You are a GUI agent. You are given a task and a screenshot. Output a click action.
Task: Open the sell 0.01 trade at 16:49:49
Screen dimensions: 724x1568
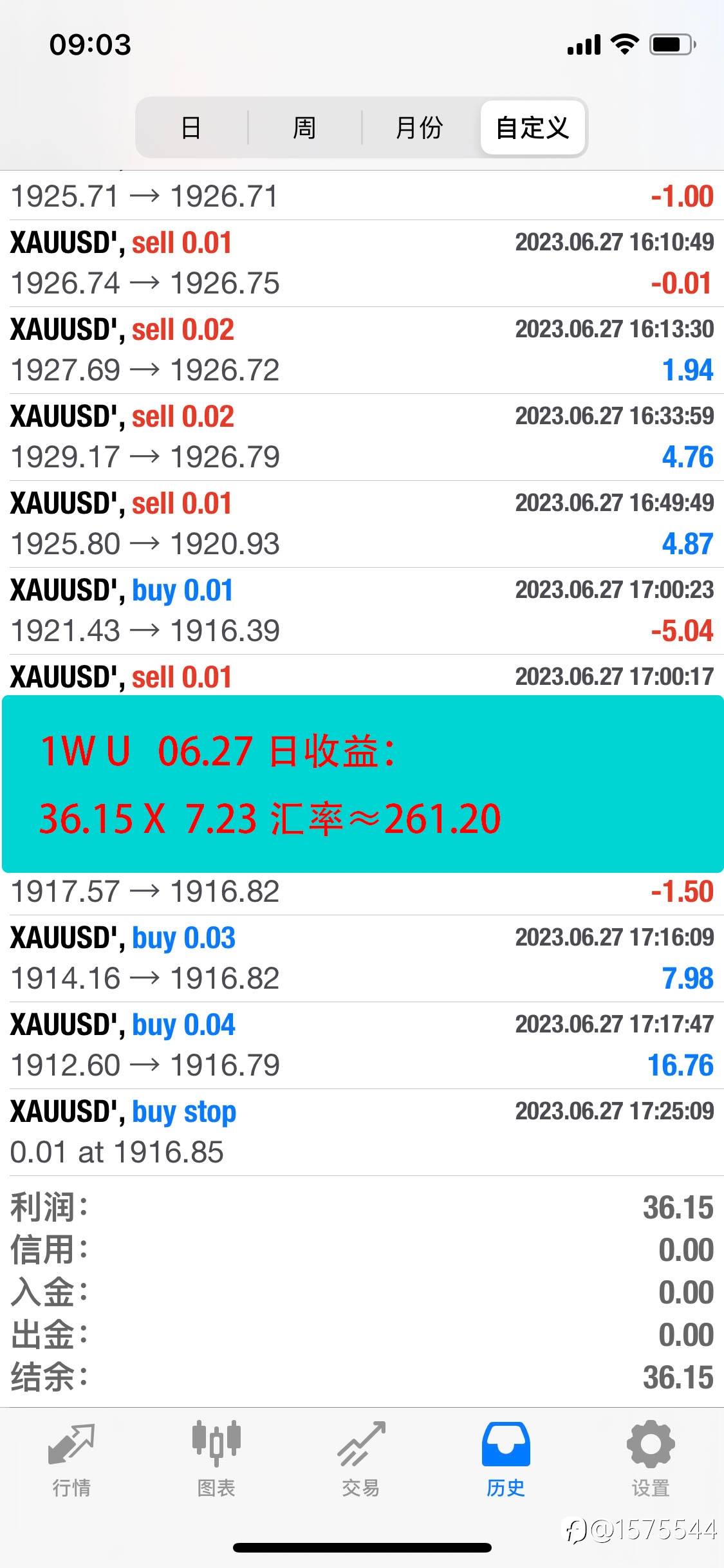[x=362, y=524]
